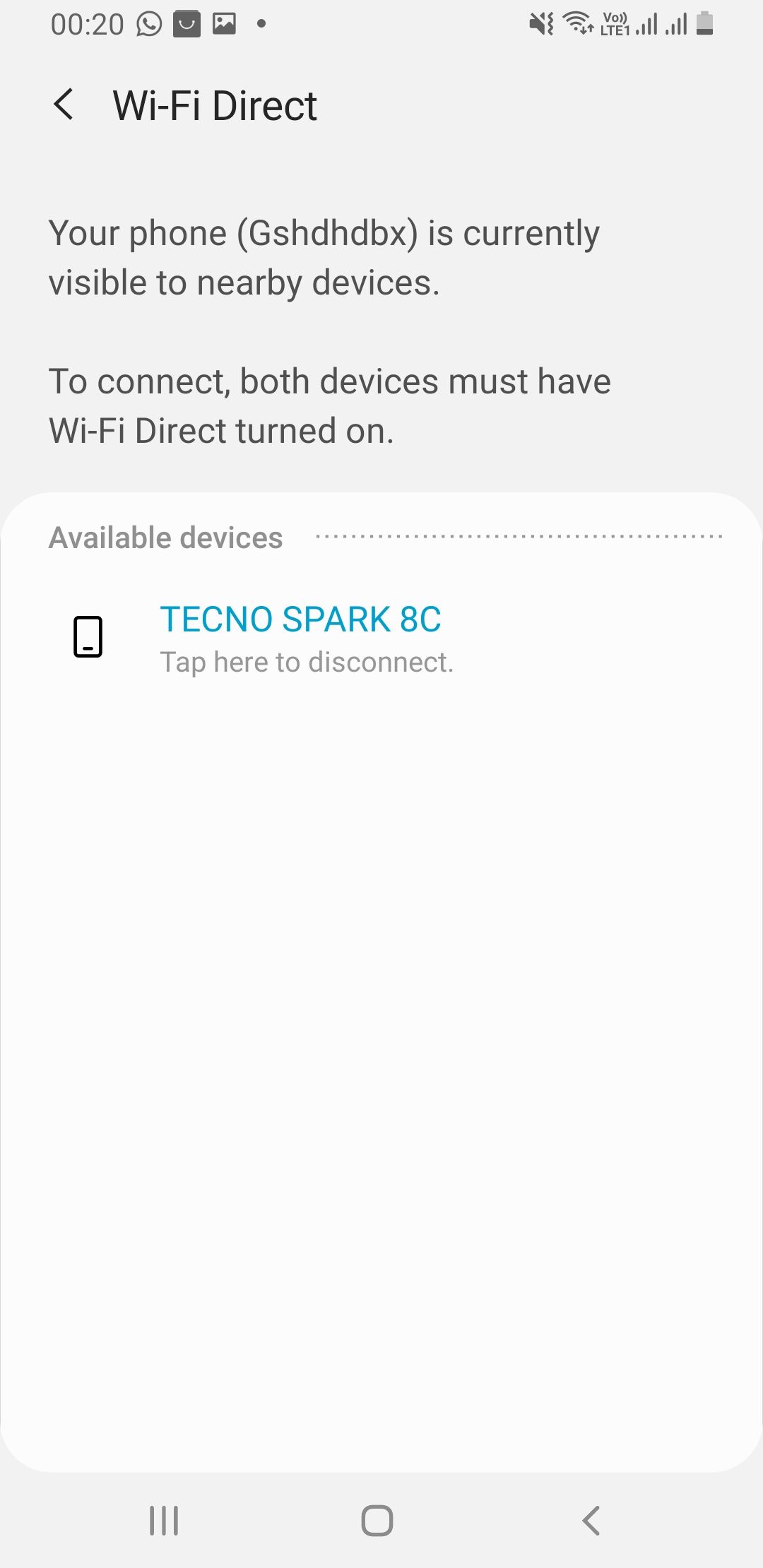763x1568 pixels.
Task: Tap here to disconnect link
Action: 307,662
